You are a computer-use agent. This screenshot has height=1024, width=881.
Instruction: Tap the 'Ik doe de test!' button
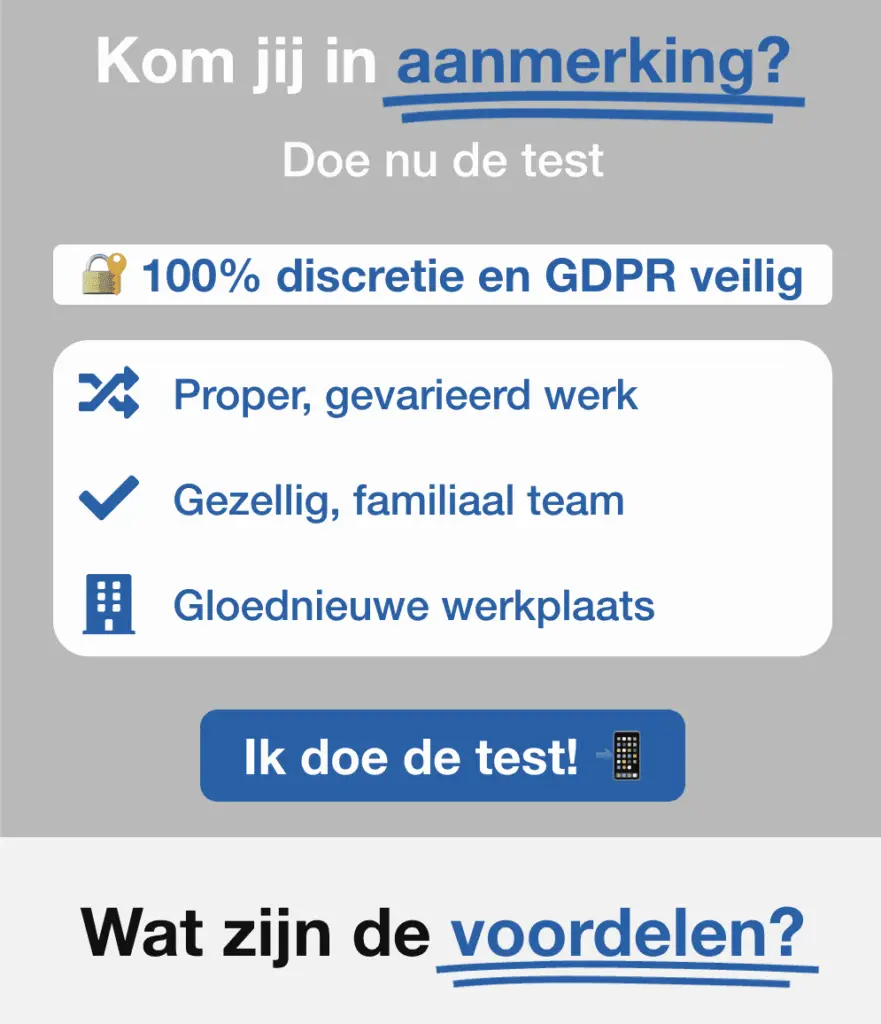click(442, 756)
